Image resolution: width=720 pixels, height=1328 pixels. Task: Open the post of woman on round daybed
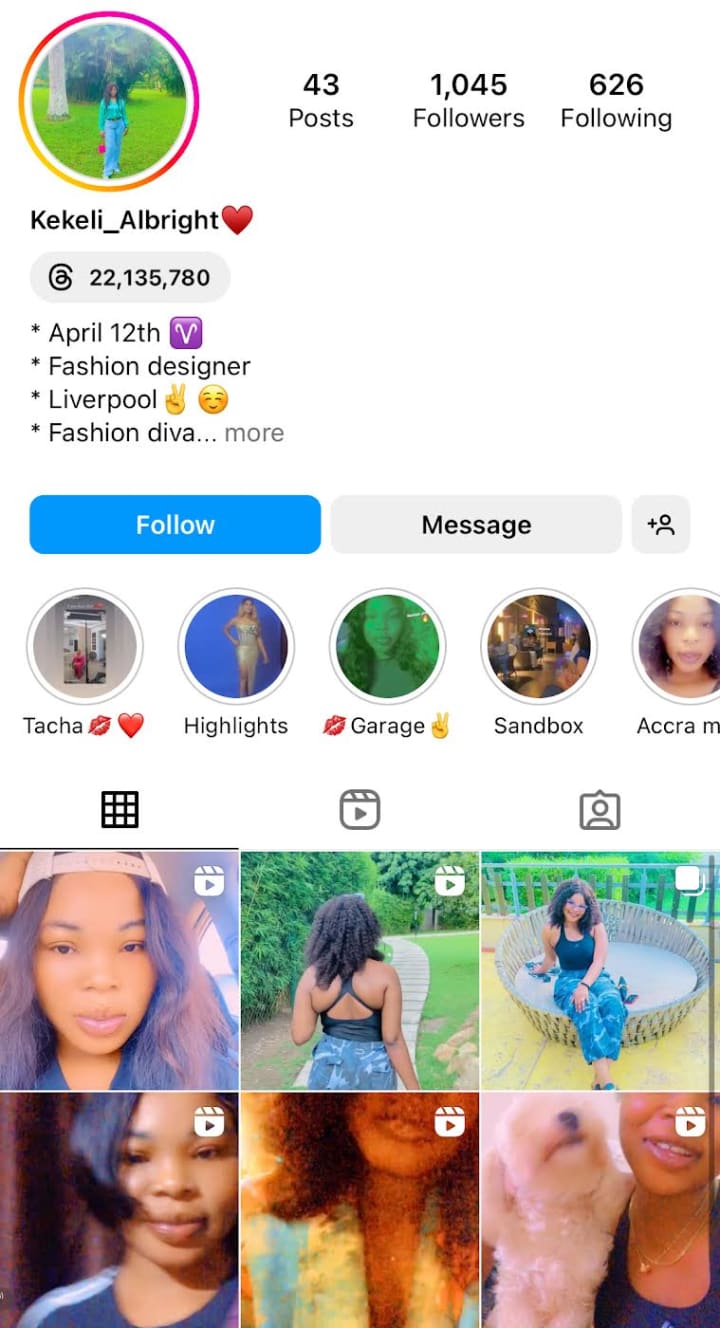click(x=598, y=970)
